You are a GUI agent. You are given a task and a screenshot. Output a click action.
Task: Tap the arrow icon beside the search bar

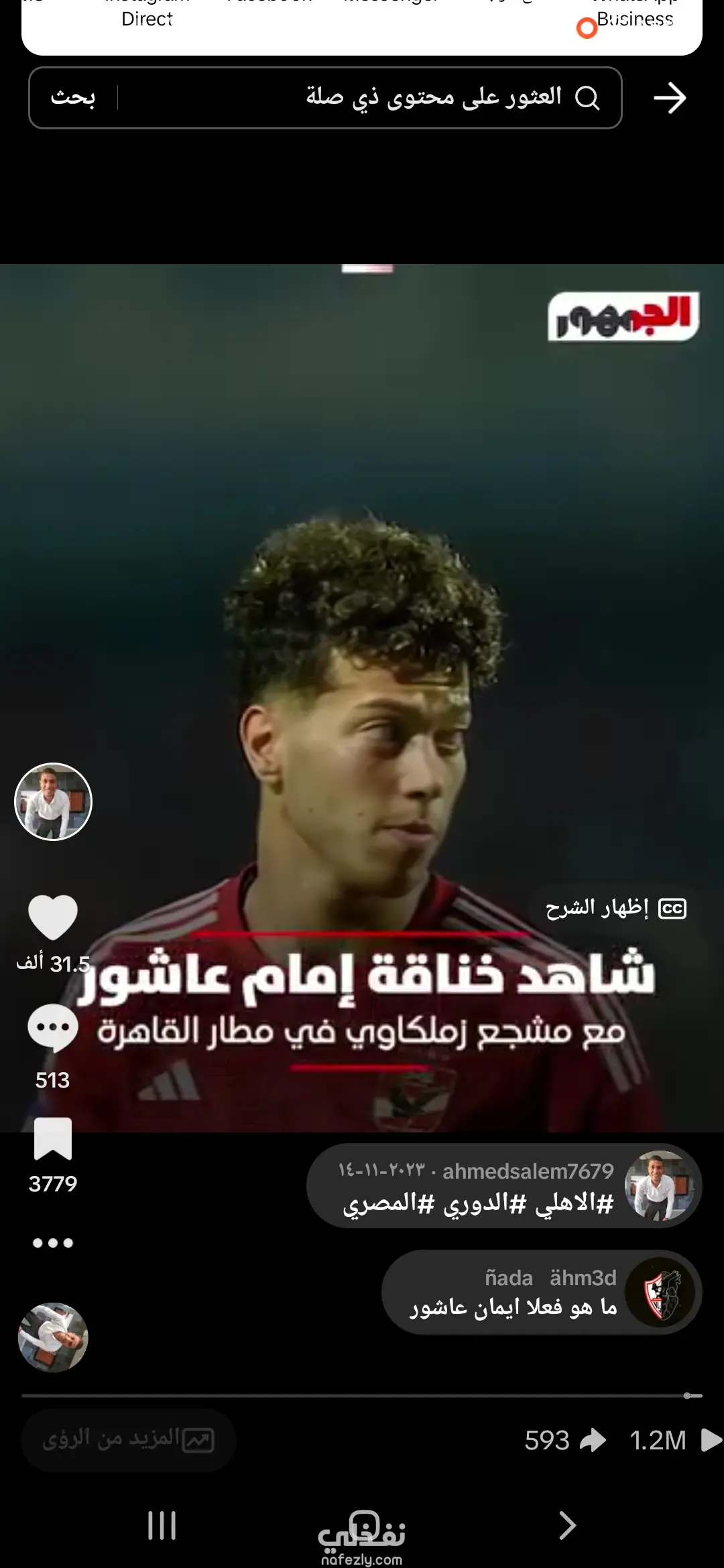(x=670, y=99)
